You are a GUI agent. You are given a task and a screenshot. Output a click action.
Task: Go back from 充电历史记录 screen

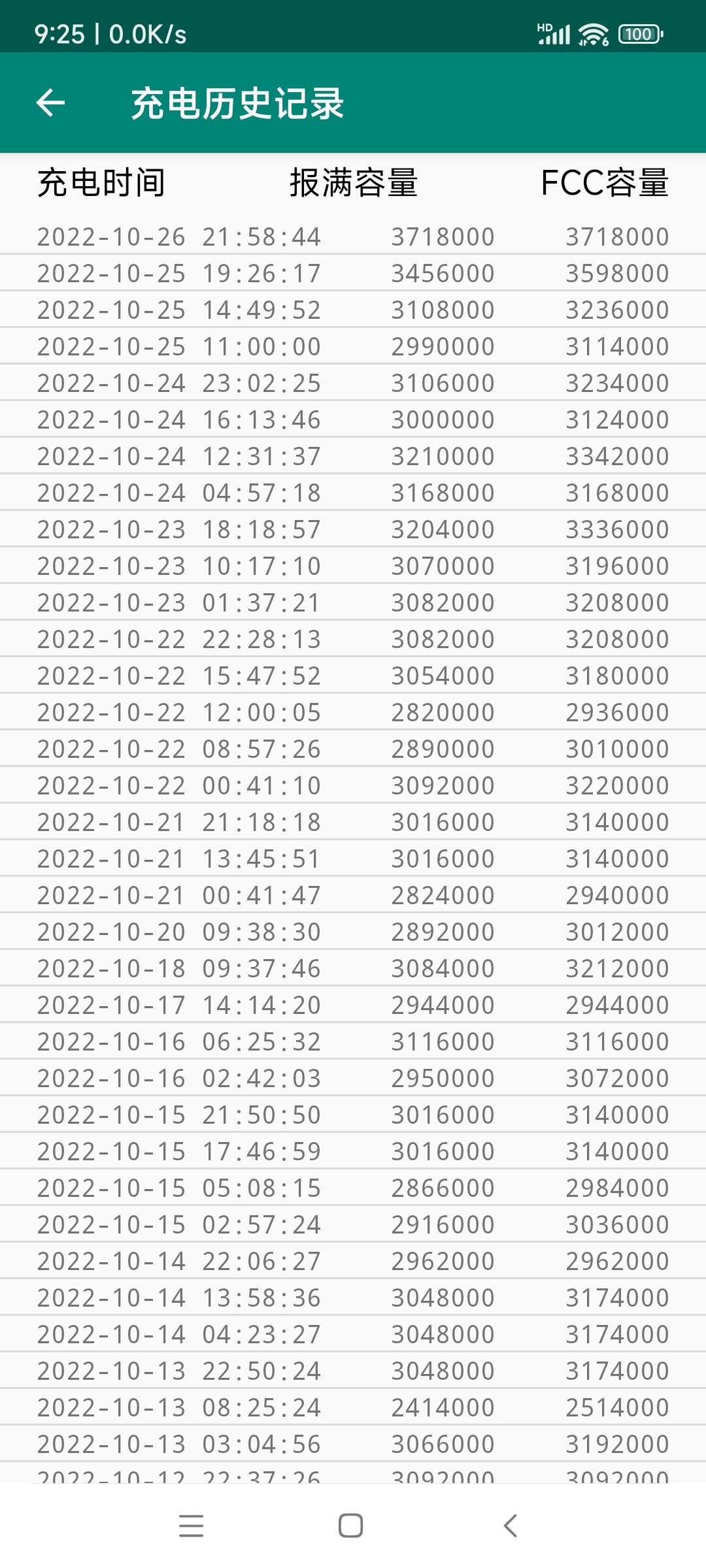pos(50,103)
